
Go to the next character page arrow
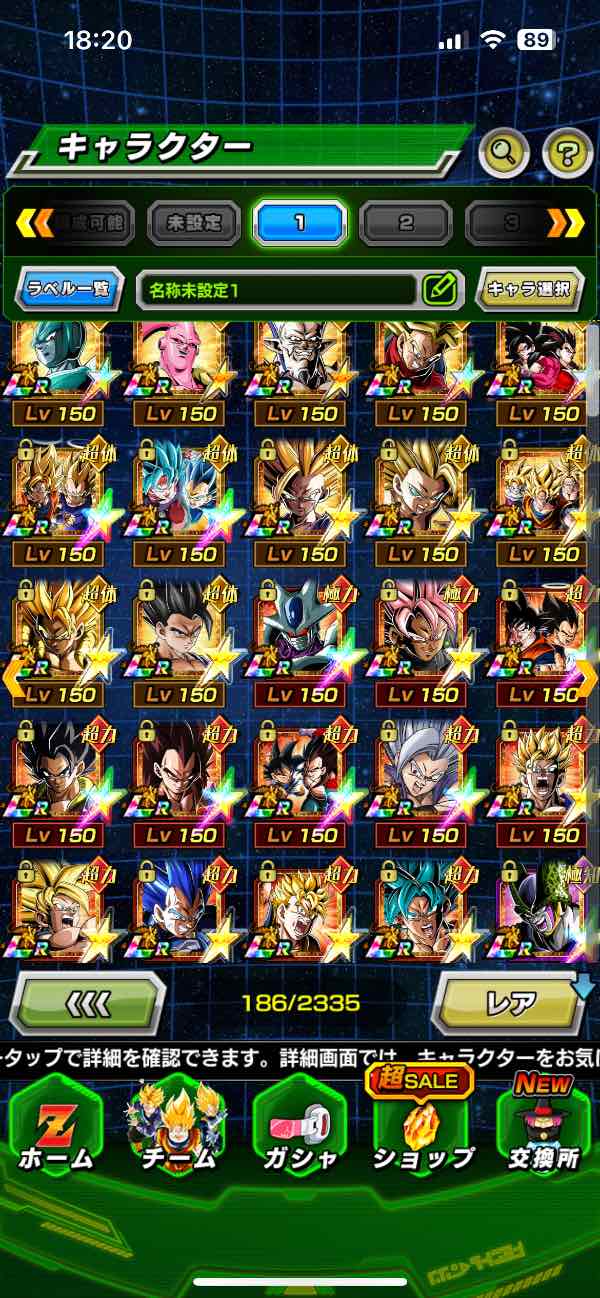[588, 679]
